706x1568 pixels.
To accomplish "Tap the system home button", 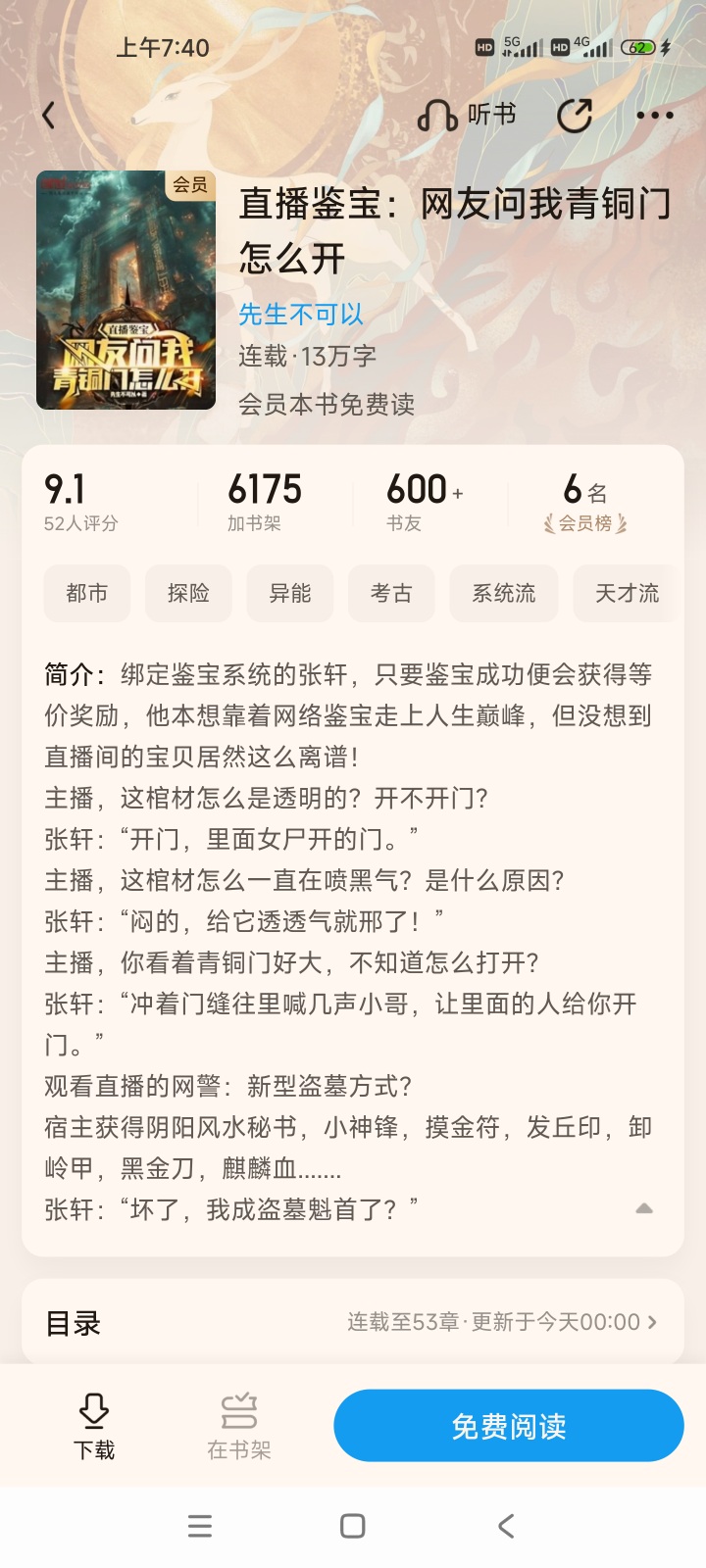I will (x=353, y=1526).
